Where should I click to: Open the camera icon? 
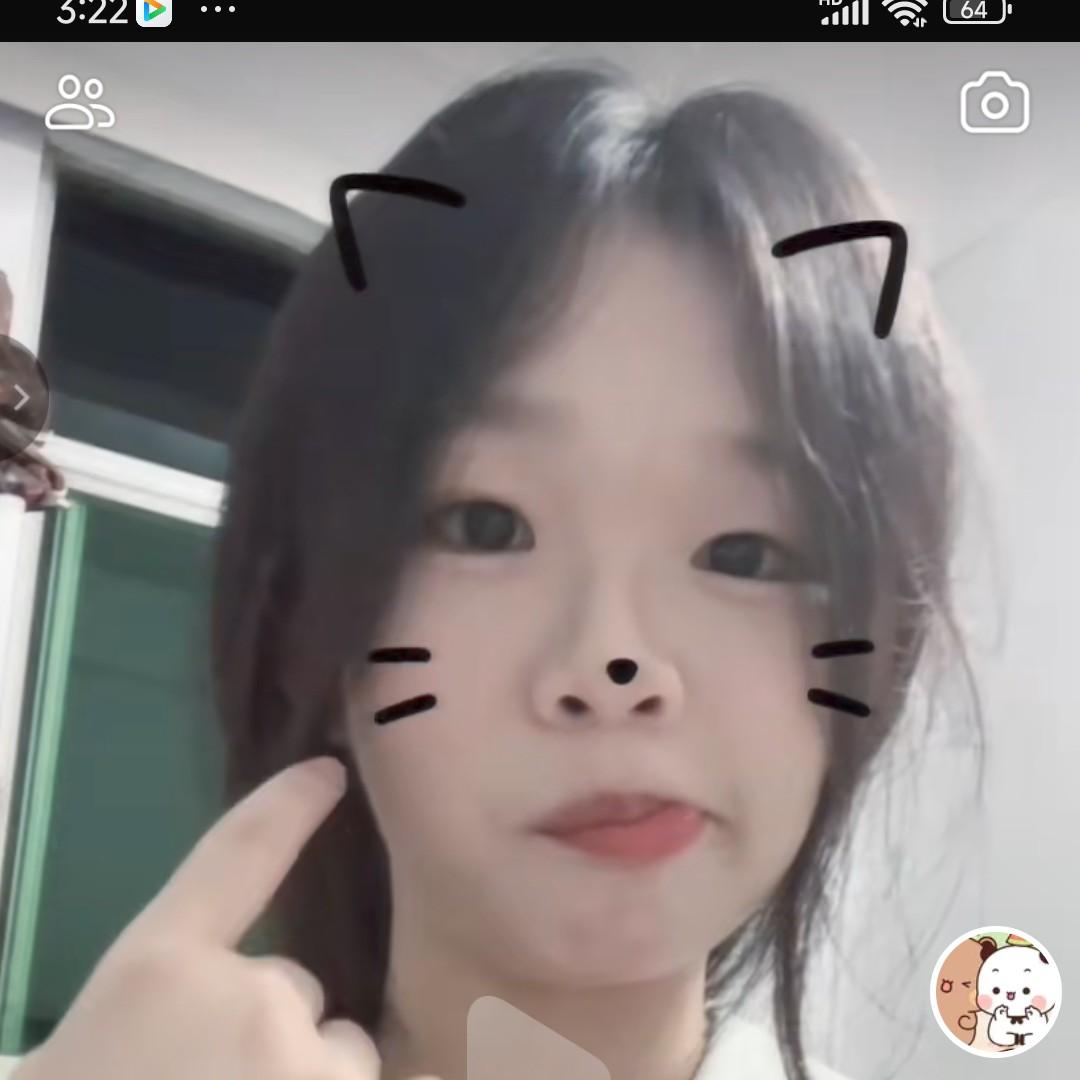994,103
